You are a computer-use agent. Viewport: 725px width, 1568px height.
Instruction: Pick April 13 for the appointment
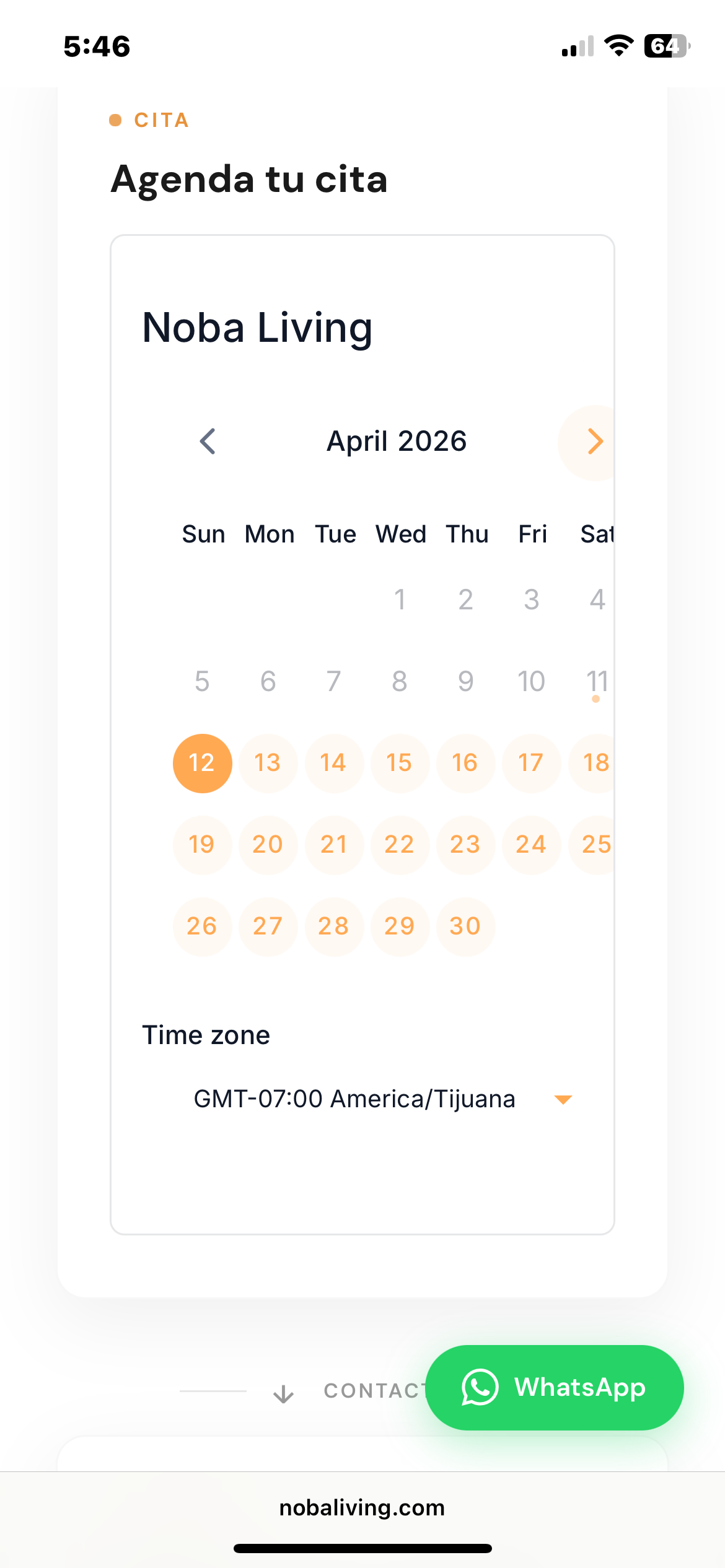pos(268,763)
